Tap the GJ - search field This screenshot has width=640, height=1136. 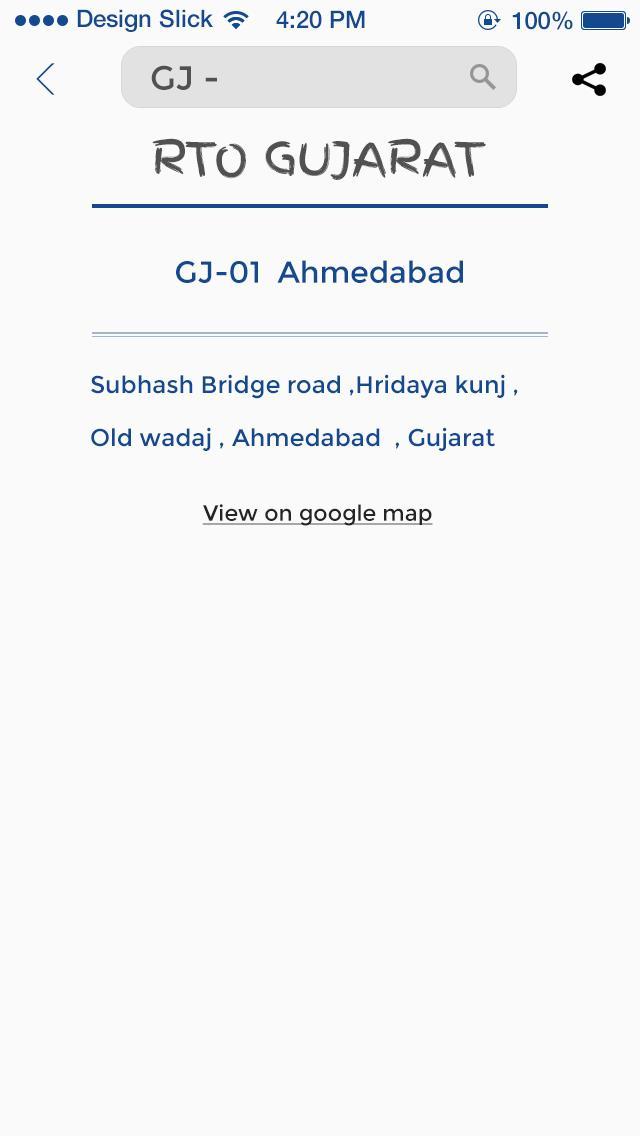(300, 77)
